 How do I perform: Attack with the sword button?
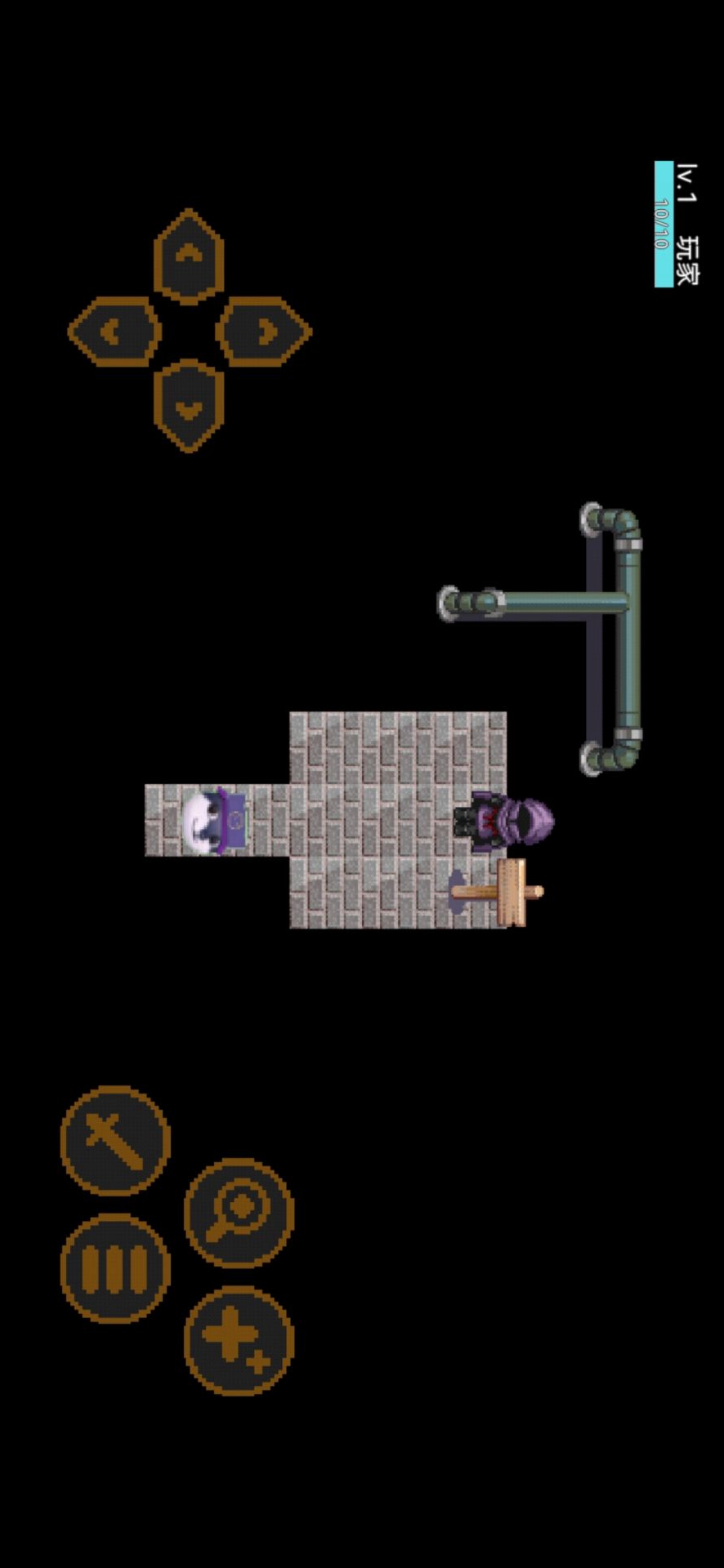click(x=115, y=1140)
